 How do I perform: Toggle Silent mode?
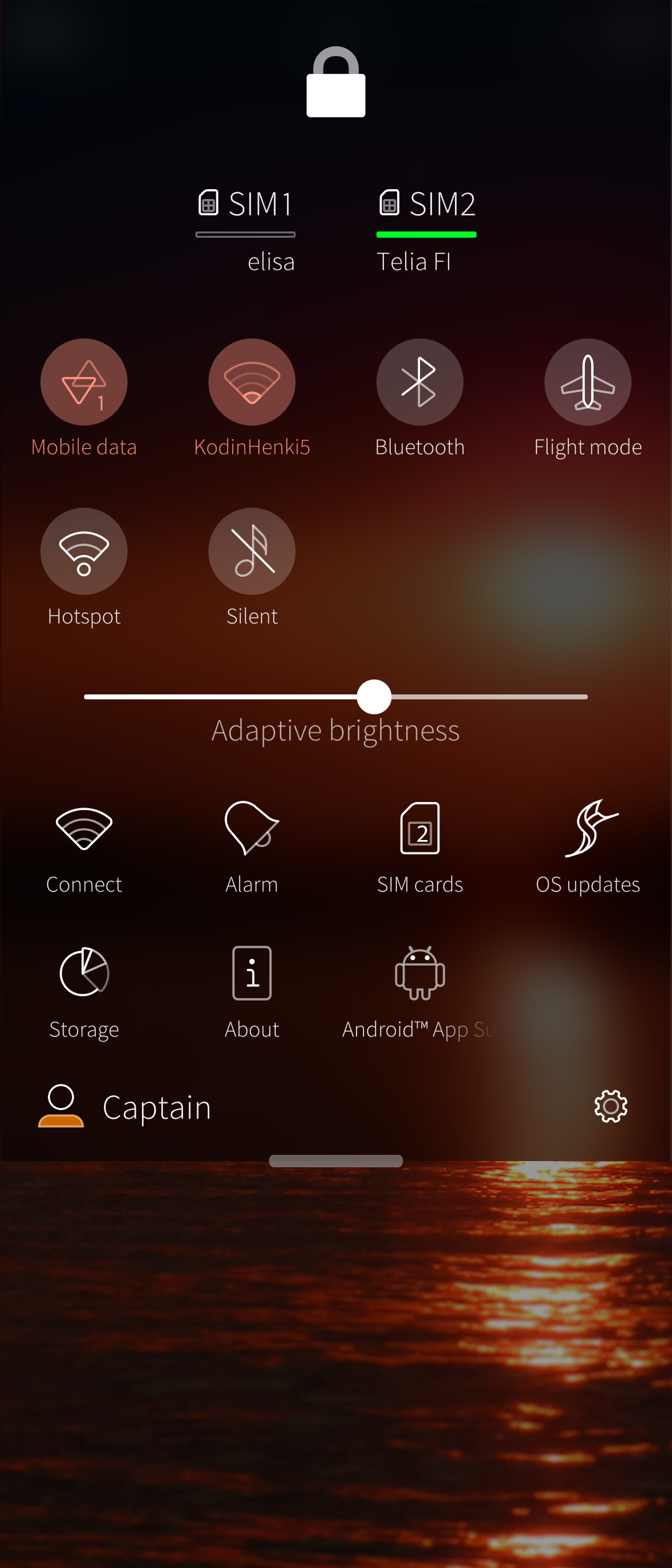(252, 552)
